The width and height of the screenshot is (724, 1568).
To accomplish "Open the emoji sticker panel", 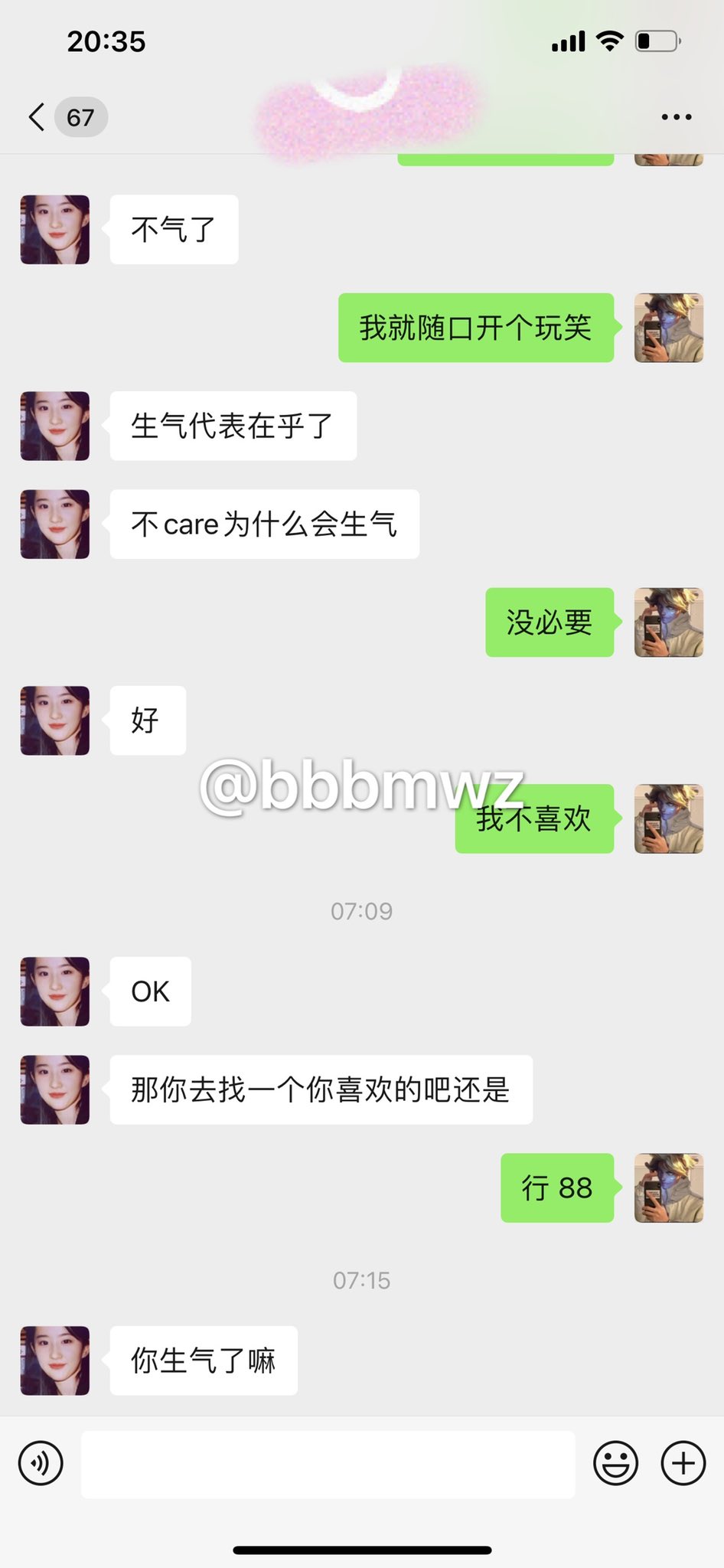I will pos(615,1464).
